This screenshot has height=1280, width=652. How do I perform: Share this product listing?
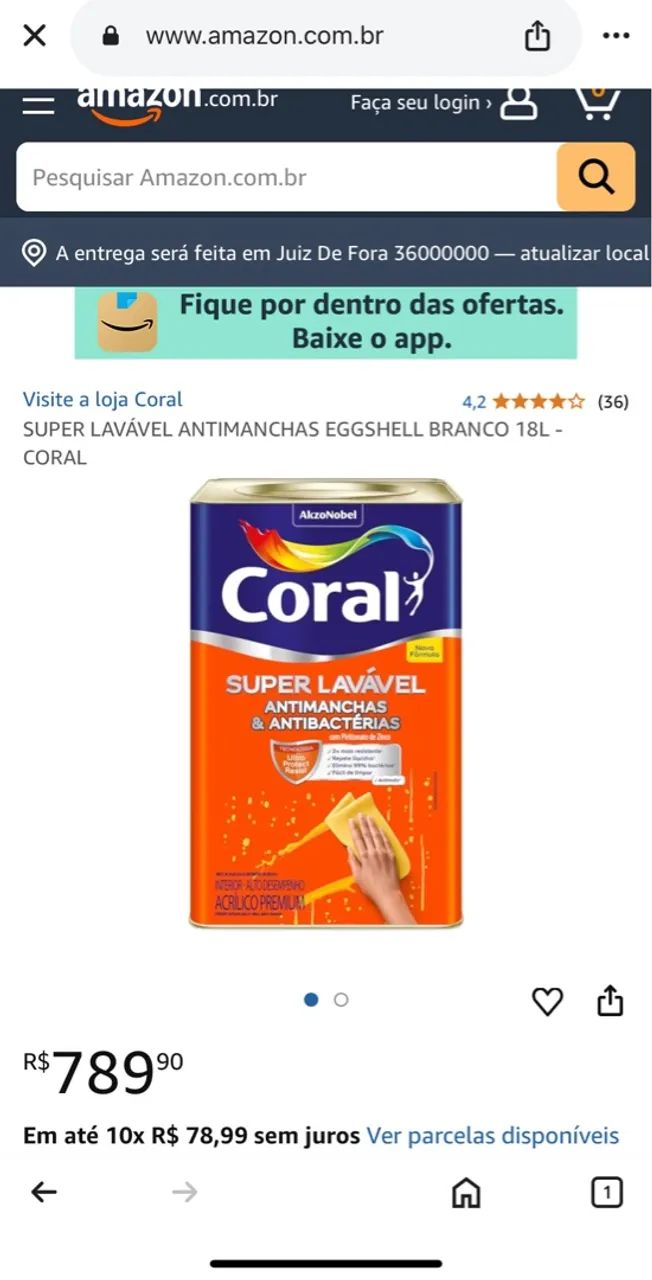[x=610, y=1000]
